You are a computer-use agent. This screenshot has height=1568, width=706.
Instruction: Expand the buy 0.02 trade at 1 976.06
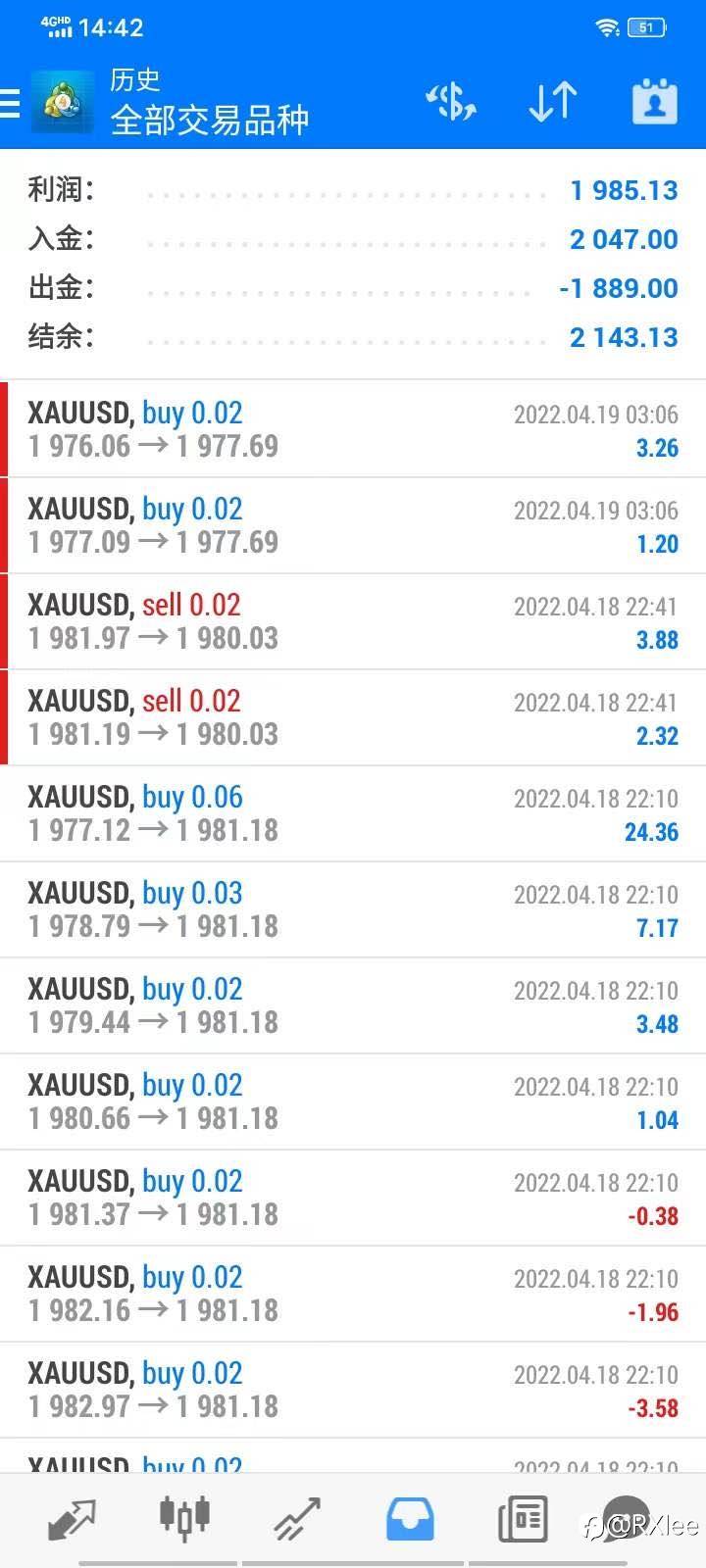pyautogui.click(x=353, y=429)
